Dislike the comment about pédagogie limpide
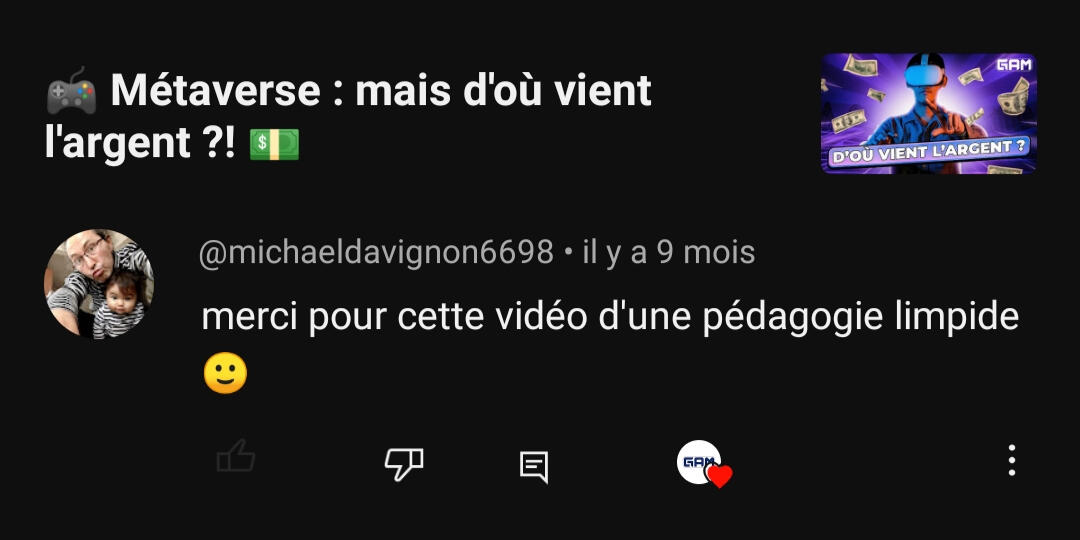The width and height of the screenshot is (1080, 540). 404,463
